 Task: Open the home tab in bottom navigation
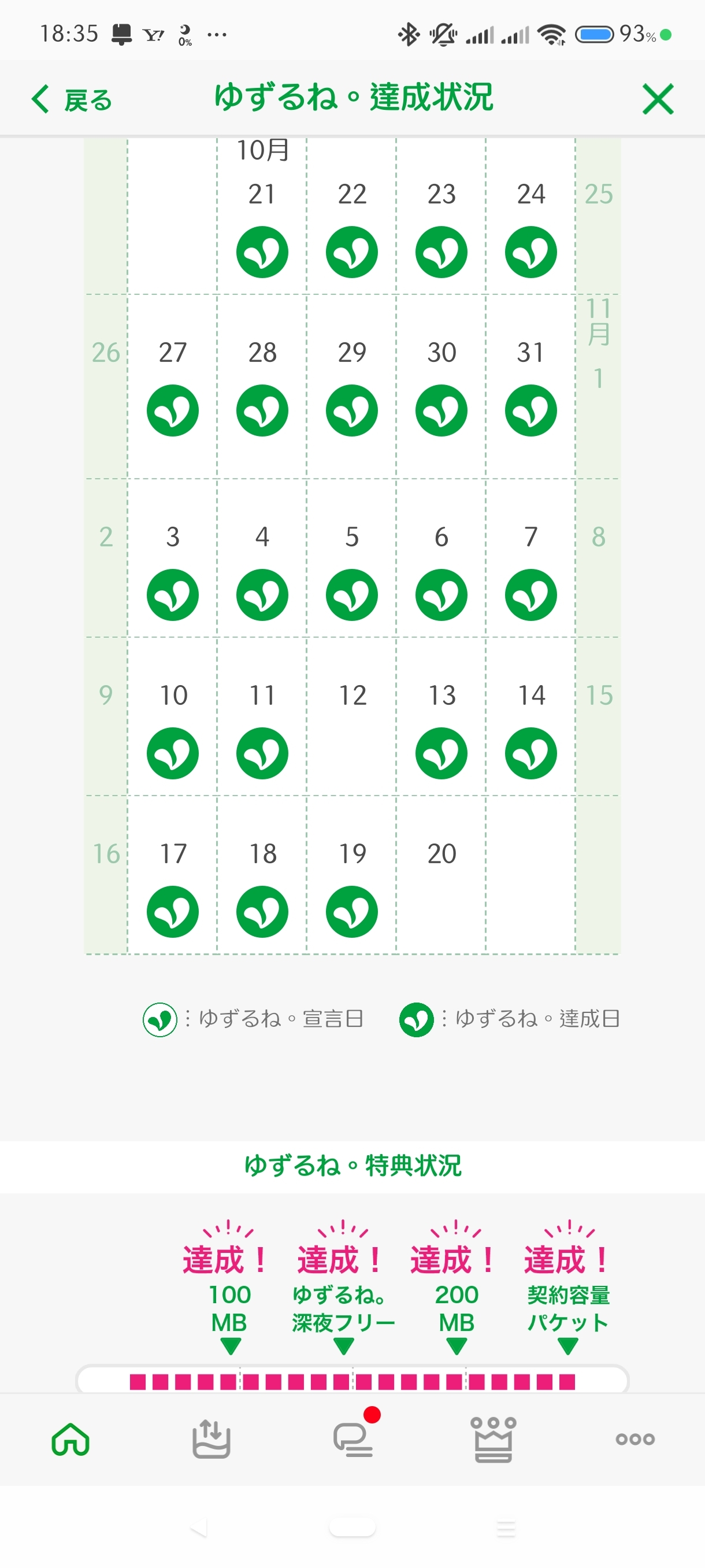70,1439
